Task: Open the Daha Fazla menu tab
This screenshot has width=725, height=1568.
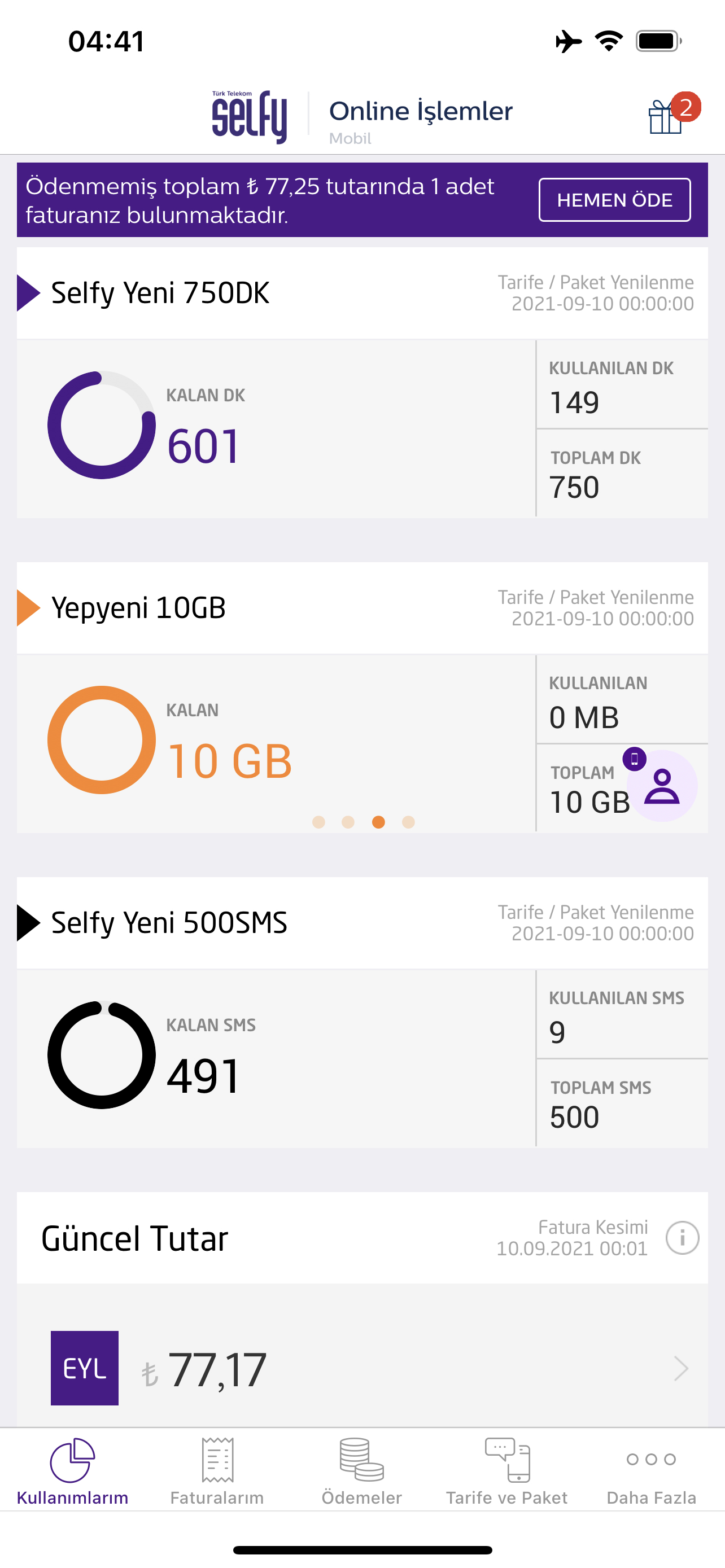Action: (x=652, y=1471)
